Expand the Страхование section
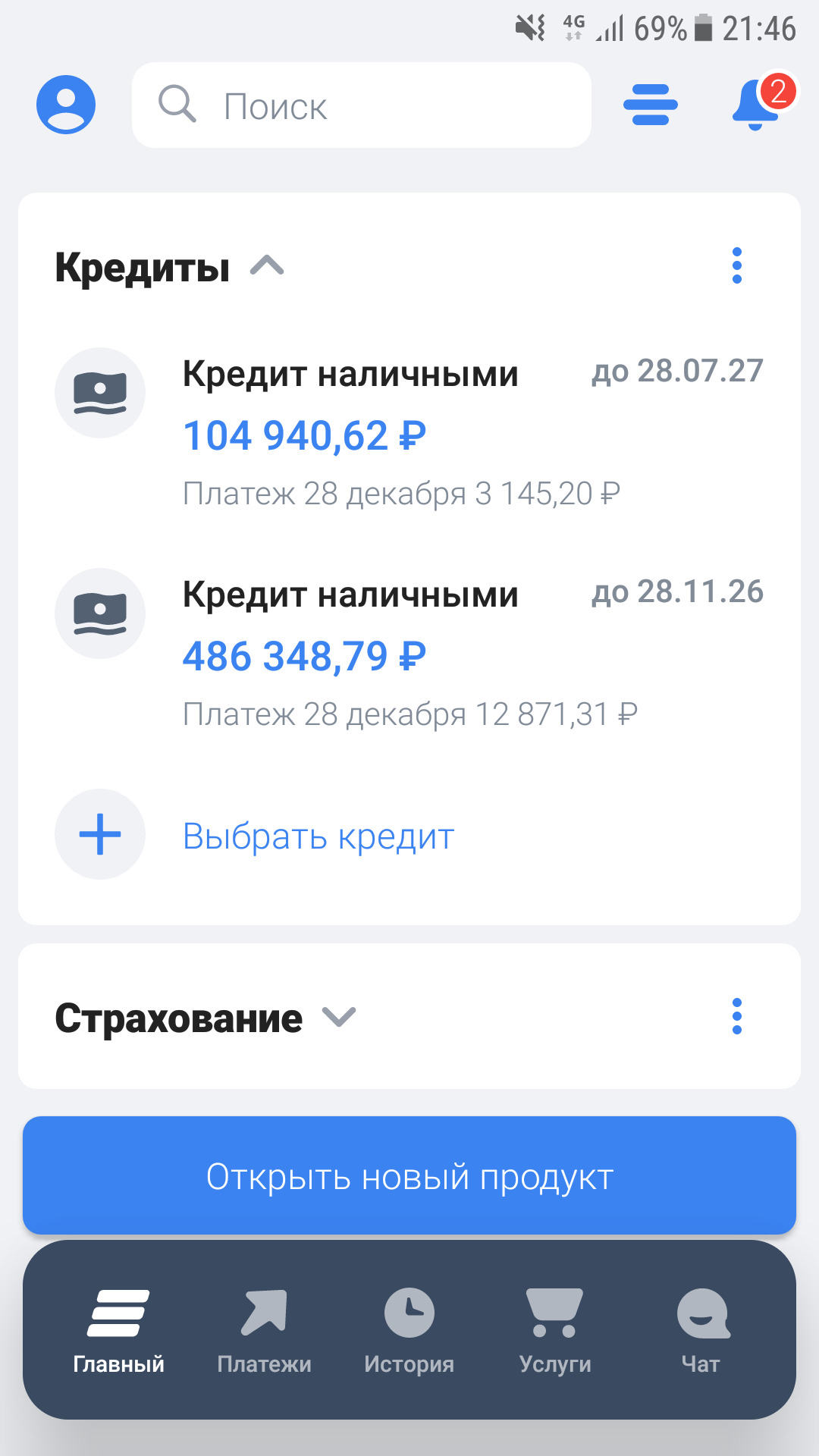Image resolution: width=819 pixels, height=1456 pixels. point(338,1016)
